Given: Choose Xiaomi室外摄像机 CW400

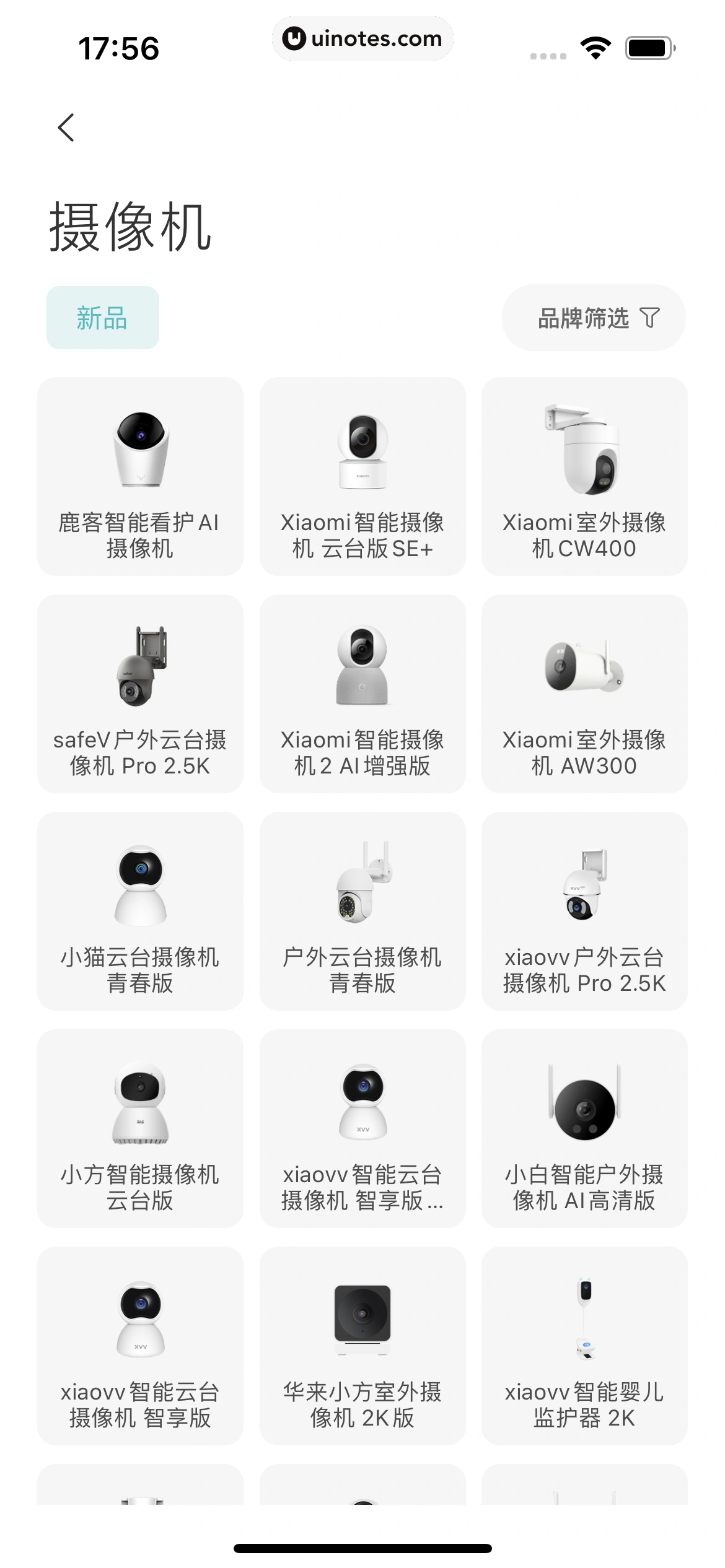Looking at the screenshot, I should (584, 476).
